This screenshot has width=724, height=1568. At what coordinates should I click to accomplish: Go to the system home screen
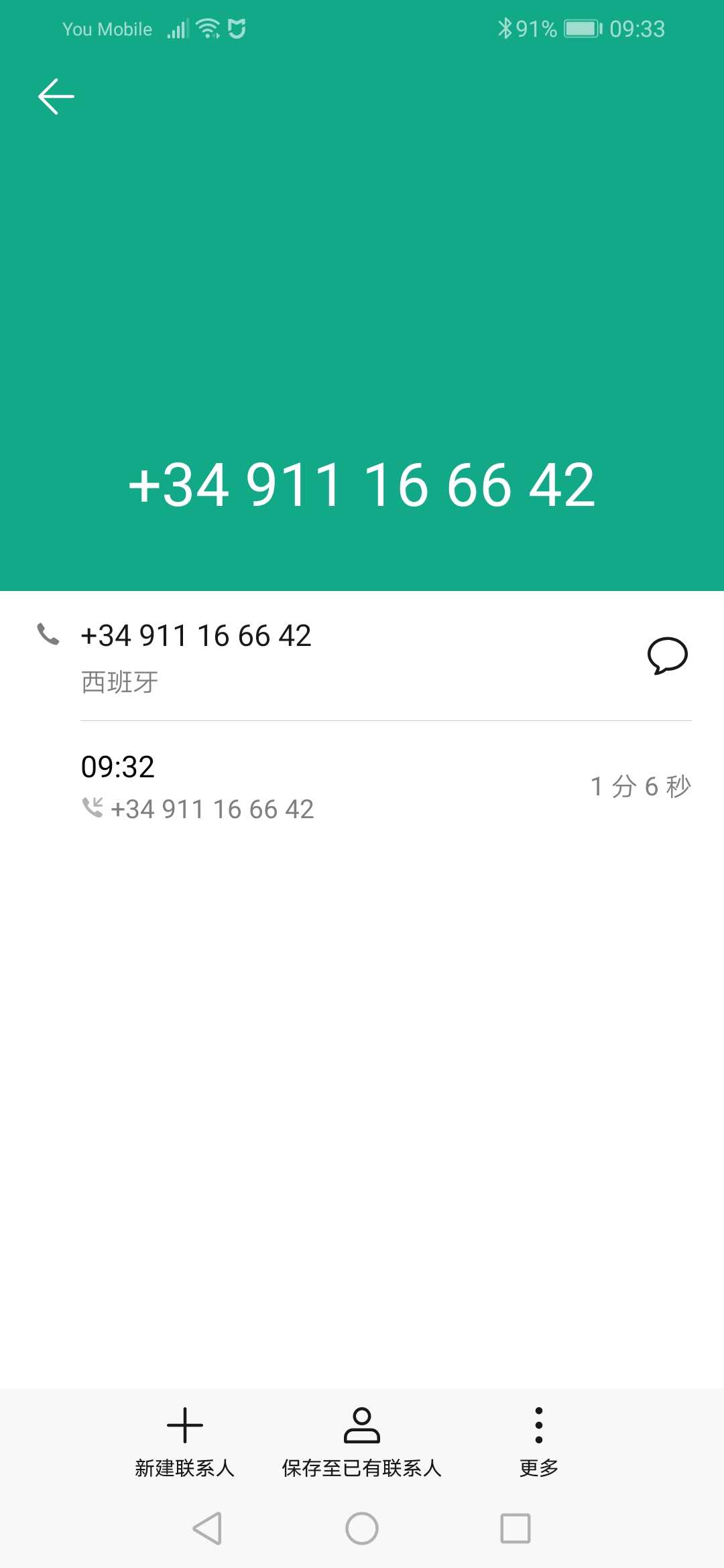click(362, 1528)
